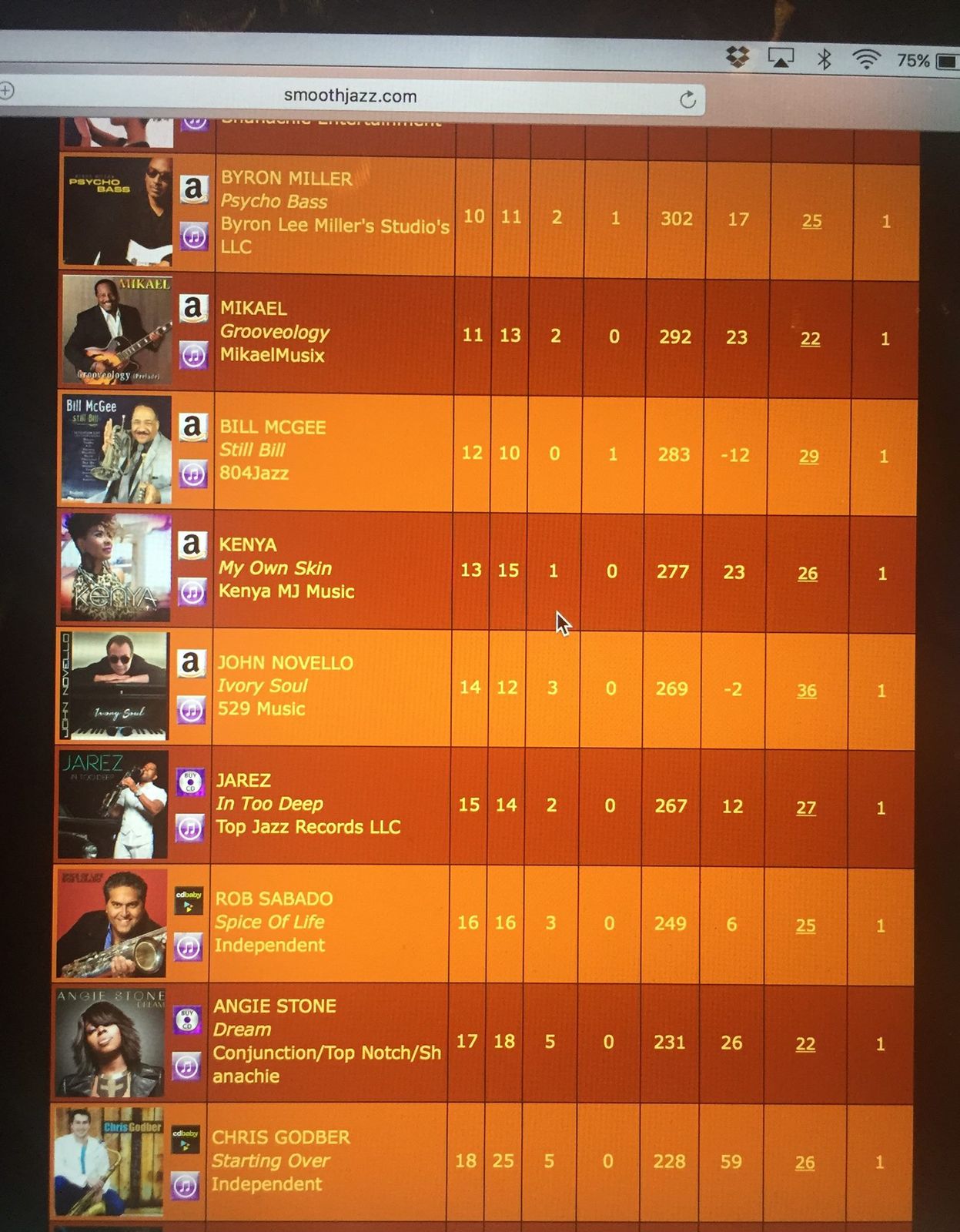Screen dimensions: 960x1232
Task: Open Kenya My Own Skin album cover
Action: click(x=115, y=567)
